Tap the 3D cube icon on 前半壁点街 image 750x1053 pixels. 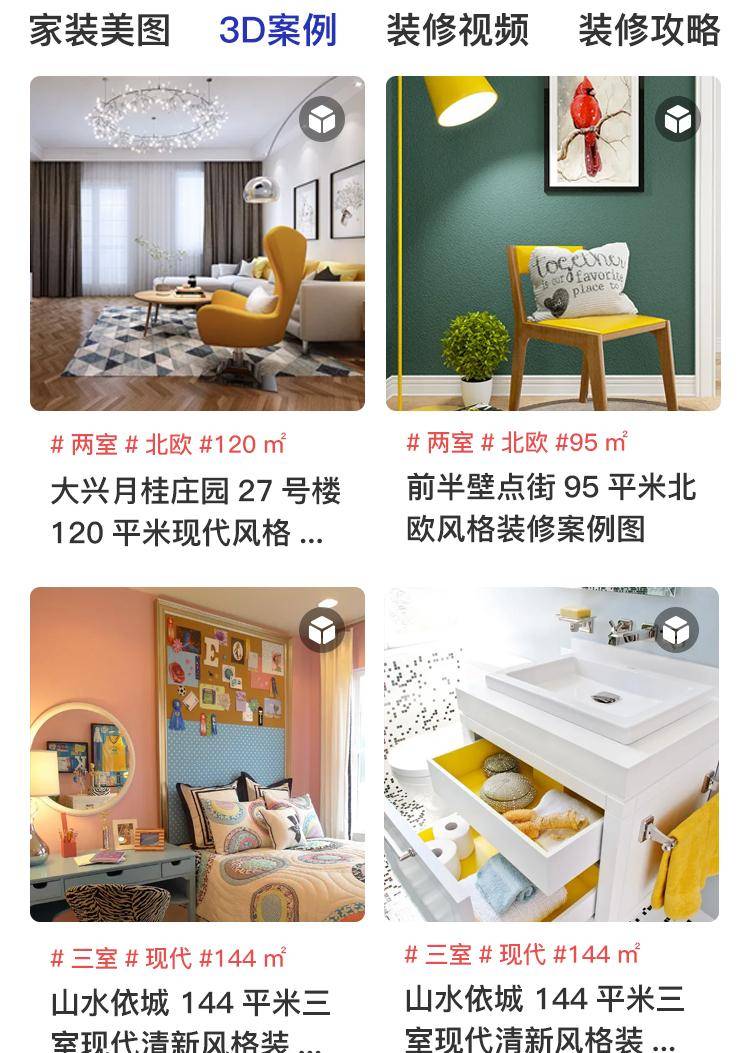[x=677, y=120]
